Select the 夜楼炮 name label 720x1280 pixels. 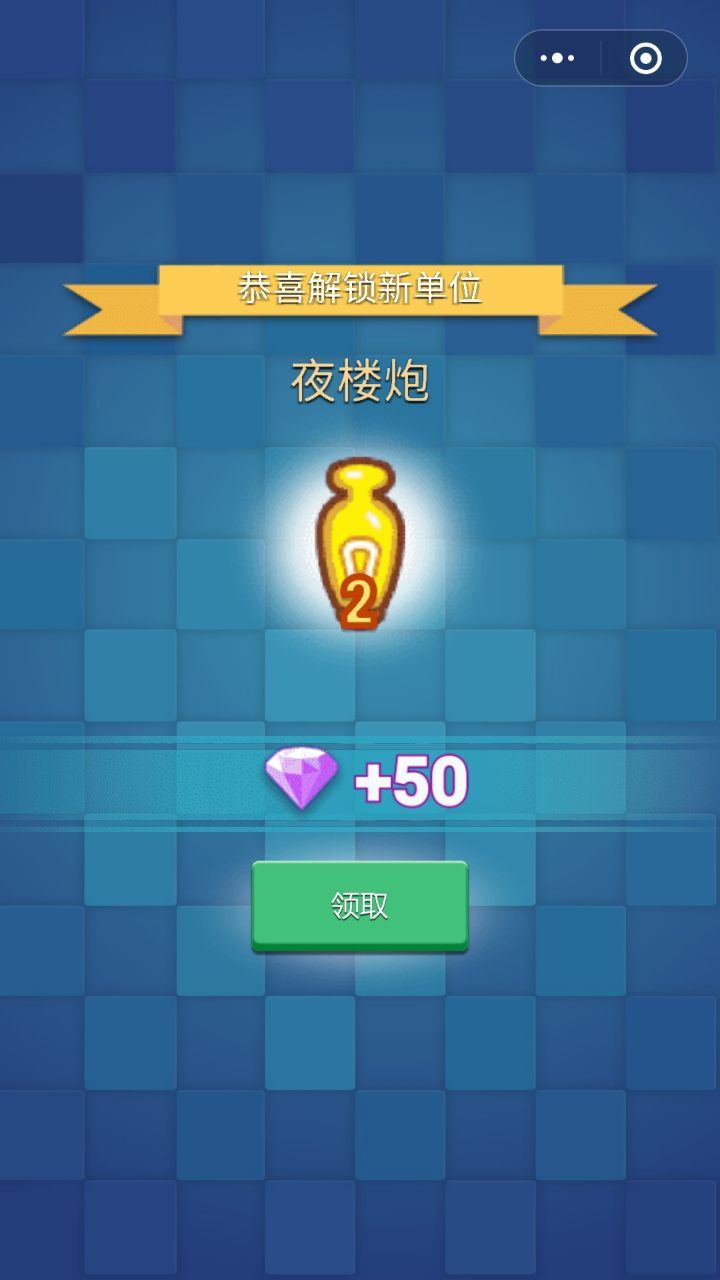[360, 380]
